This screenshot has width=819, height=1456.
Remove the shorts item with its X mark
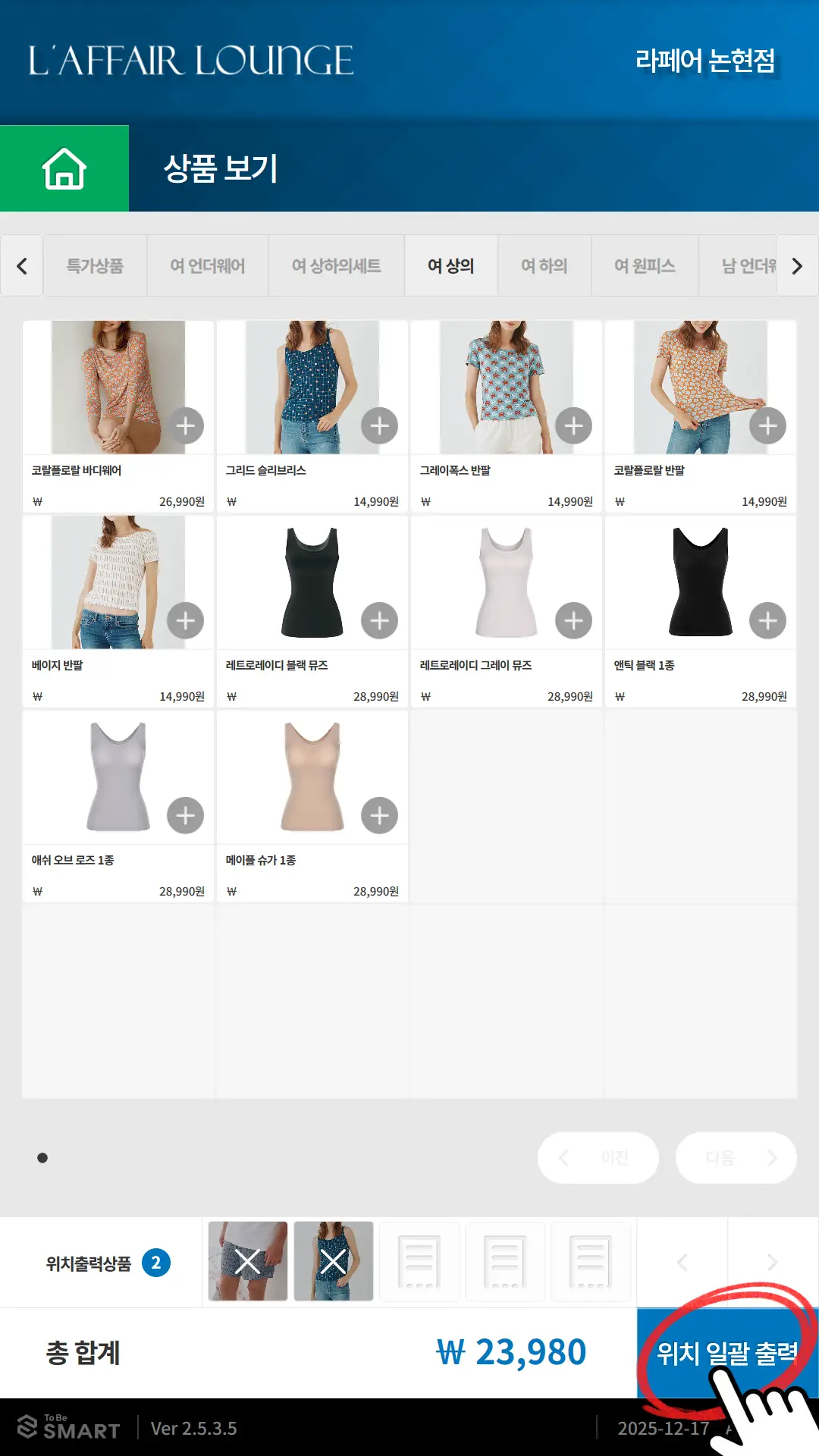click(x=246, y=1261)
